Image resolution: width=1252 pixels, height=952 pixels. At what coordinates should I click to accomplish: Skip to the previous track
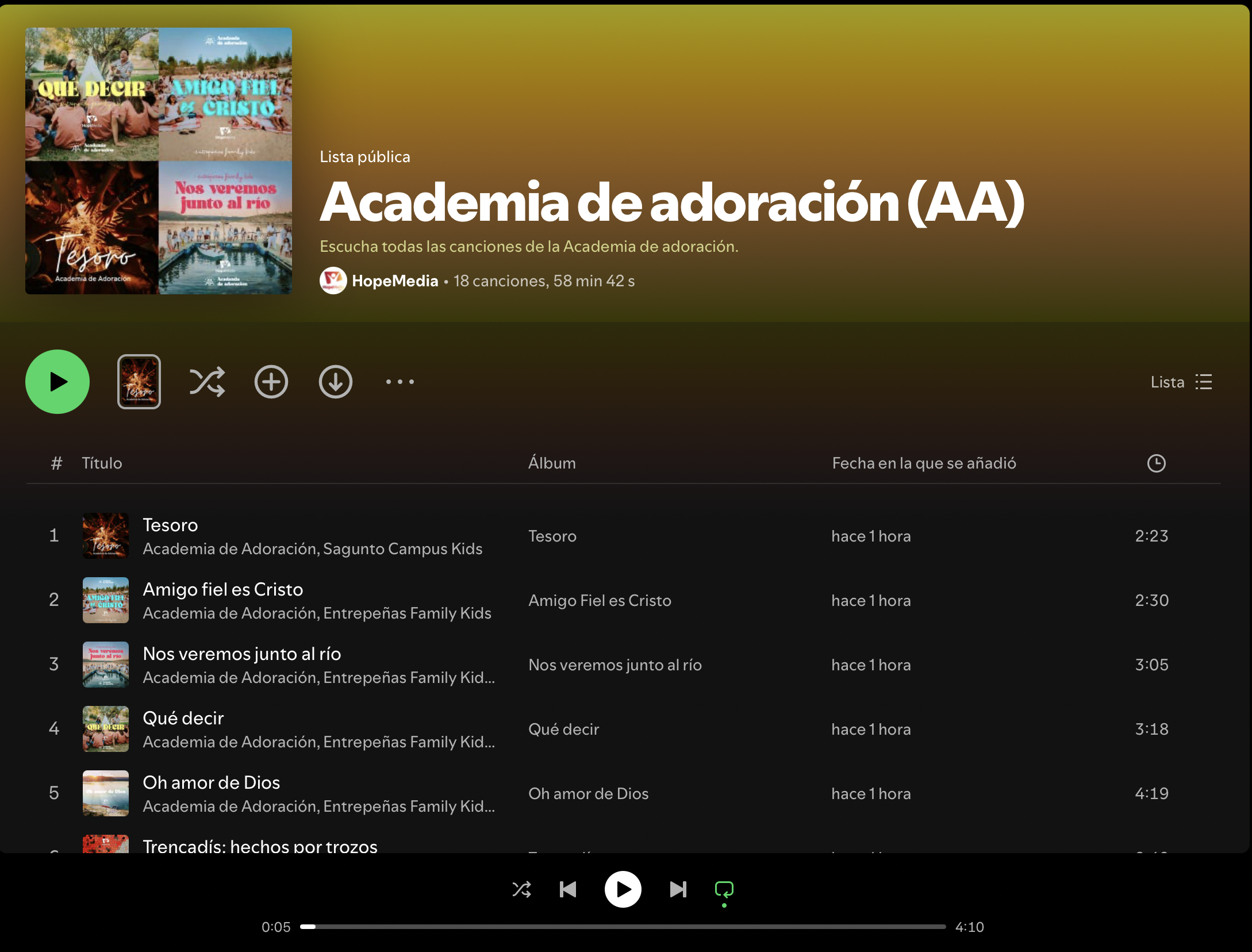point(568,890)
